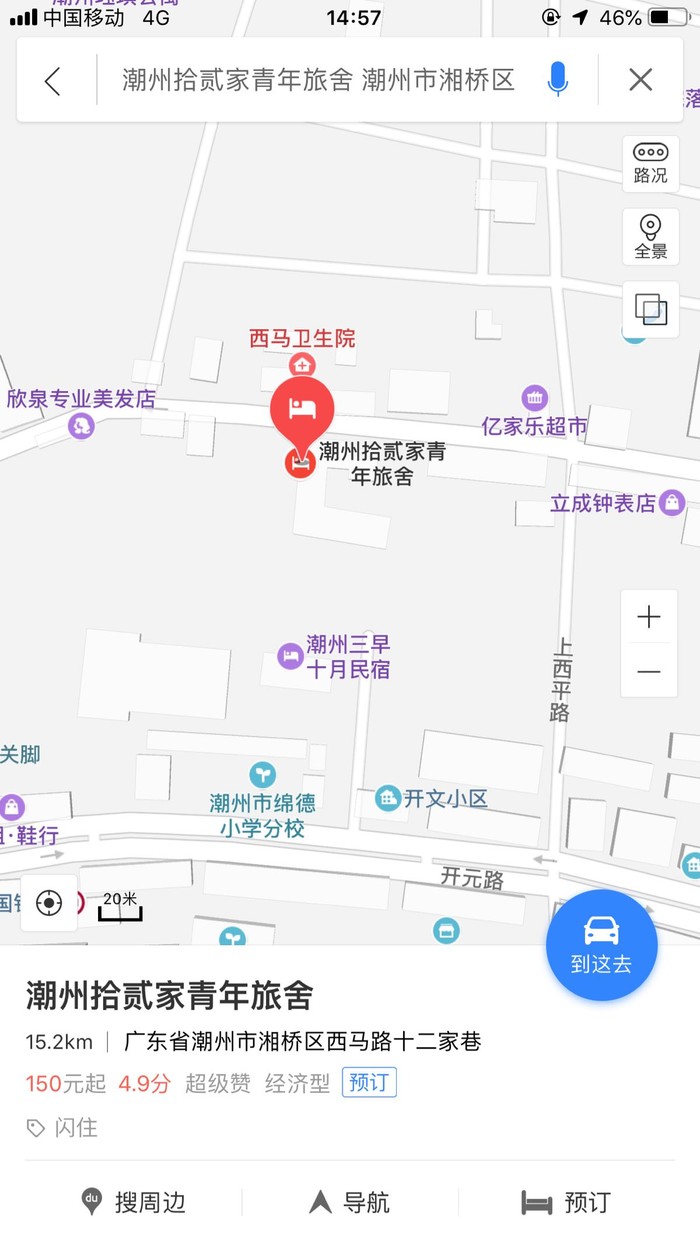
Task: Show traffic conditions with 路况
Action: (x=650, y=163)
